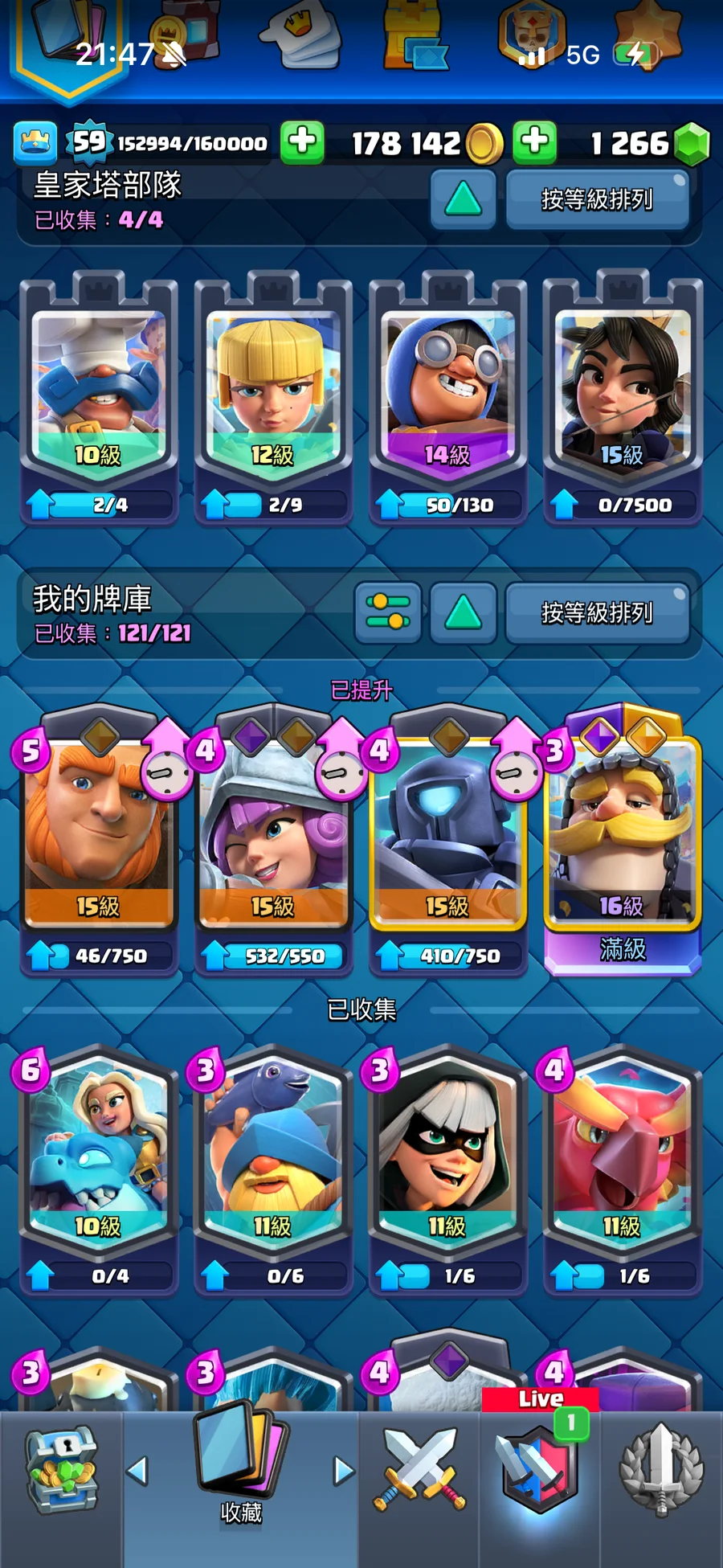Open the level 10 chef tower troop card
Screen dimensions: 723x1568
(99, 399)
